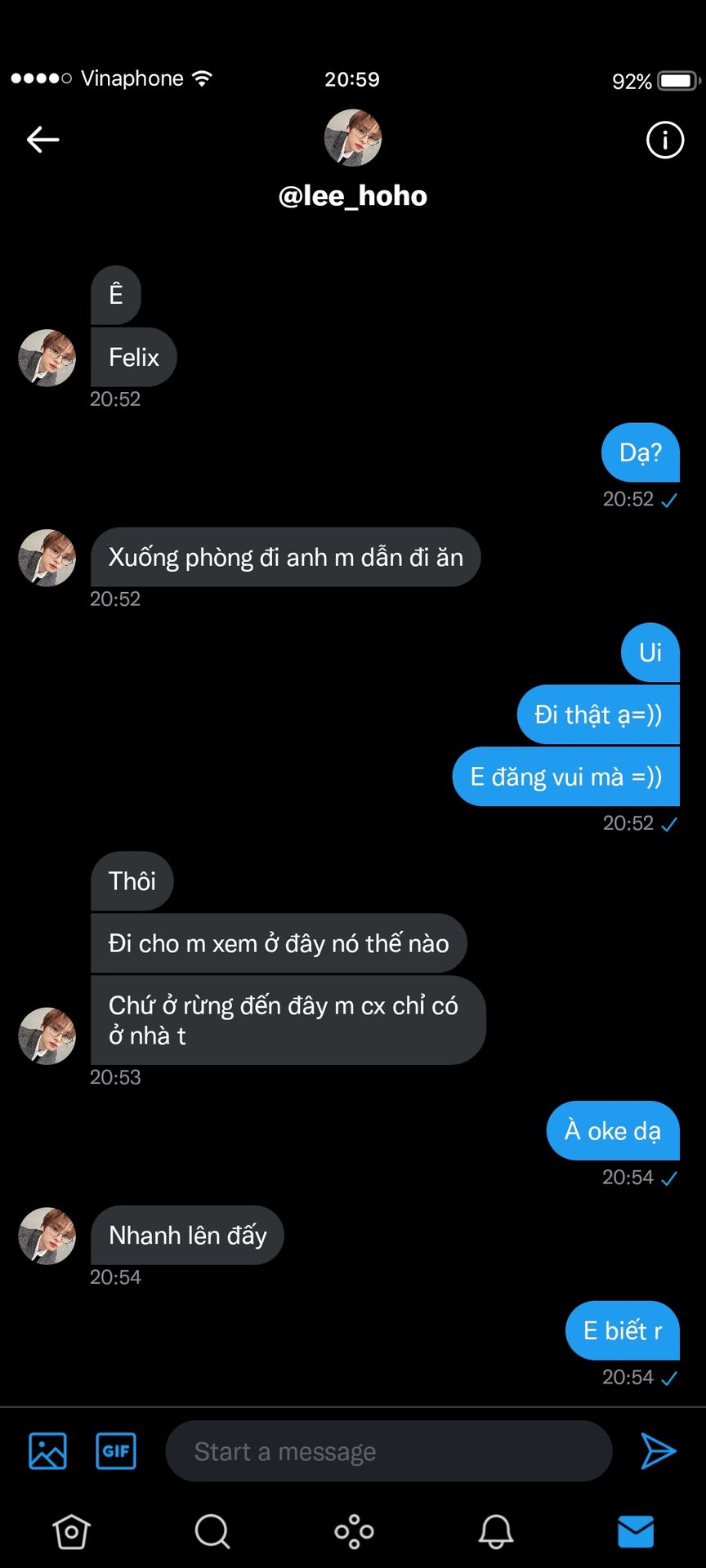Attach a photo to the message

pyautogui.click(x=47, y=1451)
